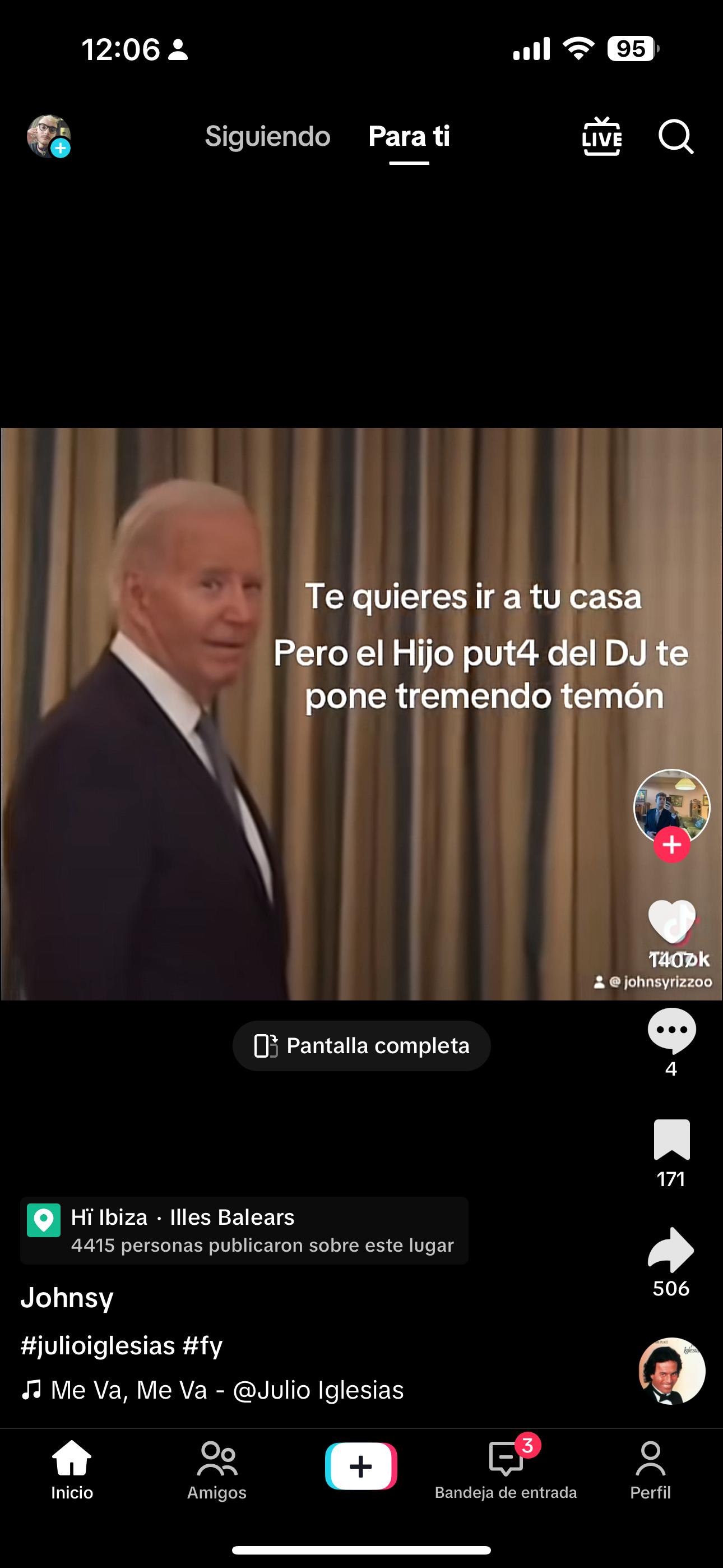Open Johnsy's profile from the username

pyautogui.click(x=67, y=1298)
